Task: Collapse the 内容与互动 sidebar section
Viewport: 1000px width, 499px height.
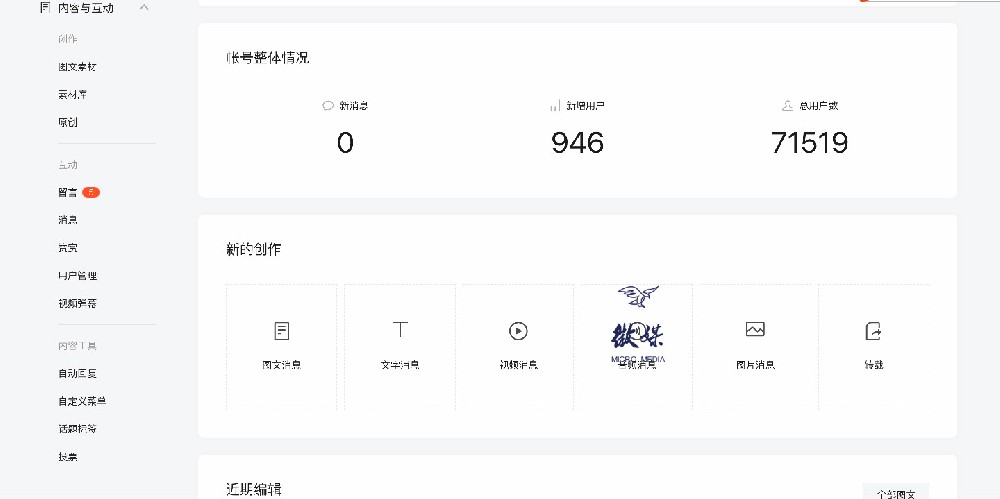Action: point(144,8)
